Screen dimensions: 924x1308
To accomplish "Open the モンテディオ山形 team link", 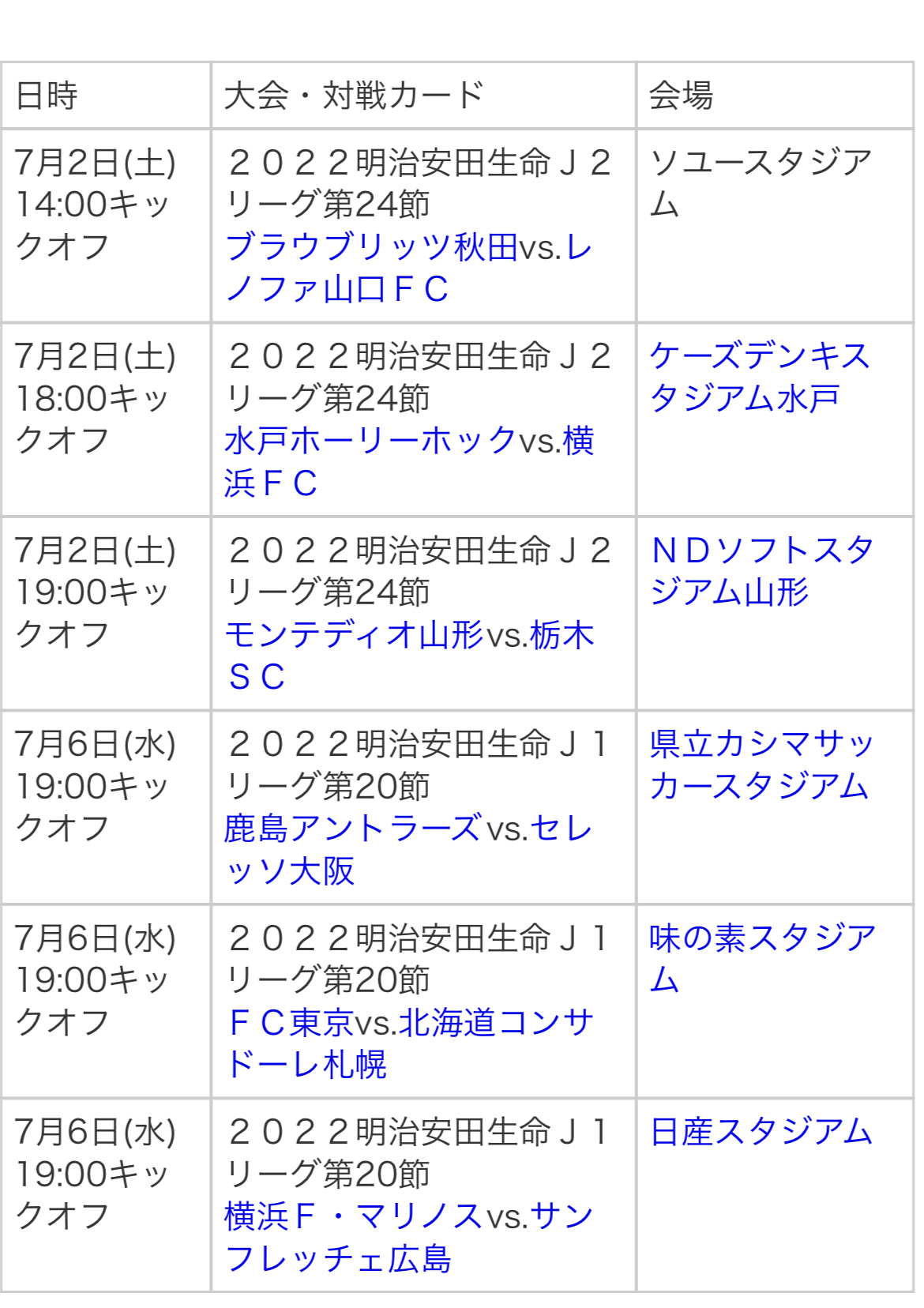I will point(354,635).
